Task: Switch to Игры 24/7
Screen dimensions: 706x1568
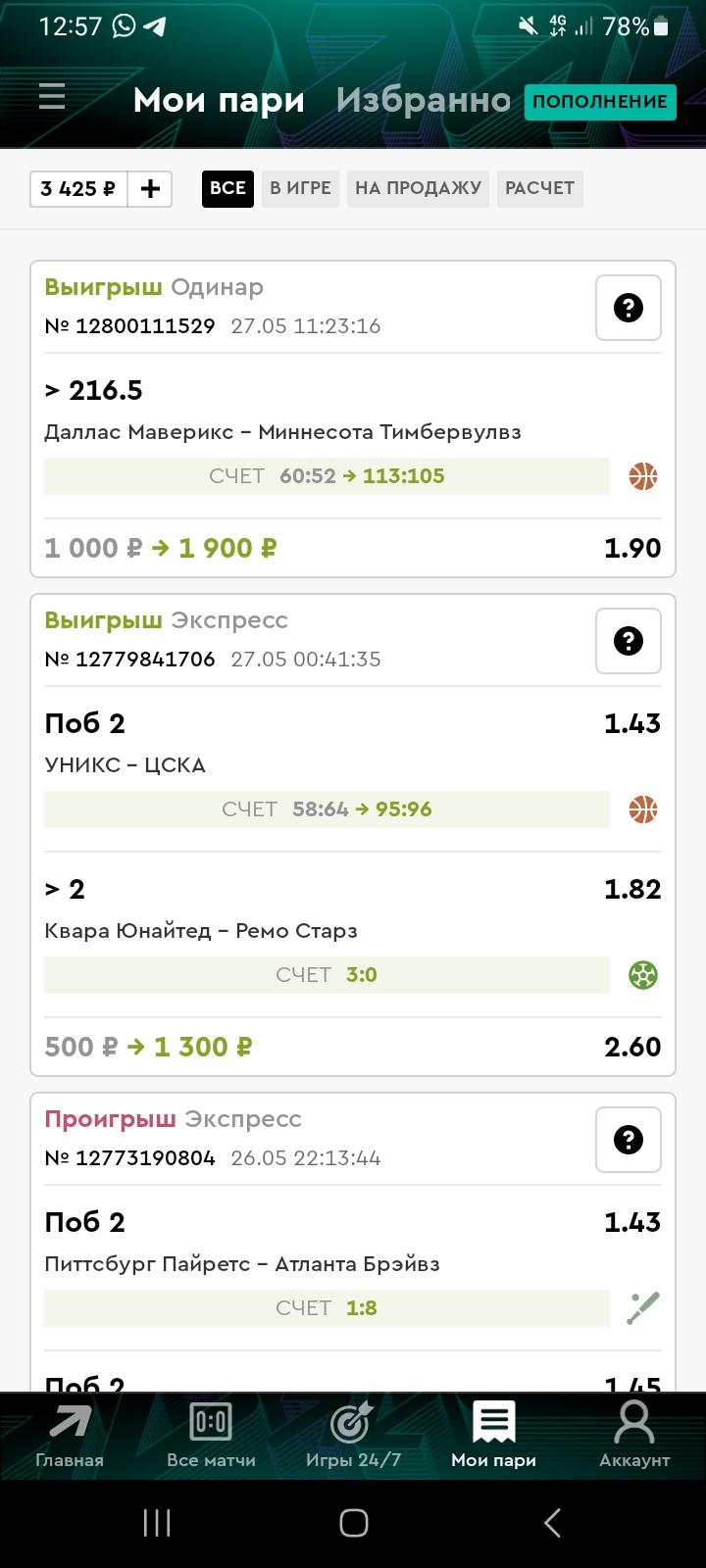Action: coord(353,1436)
